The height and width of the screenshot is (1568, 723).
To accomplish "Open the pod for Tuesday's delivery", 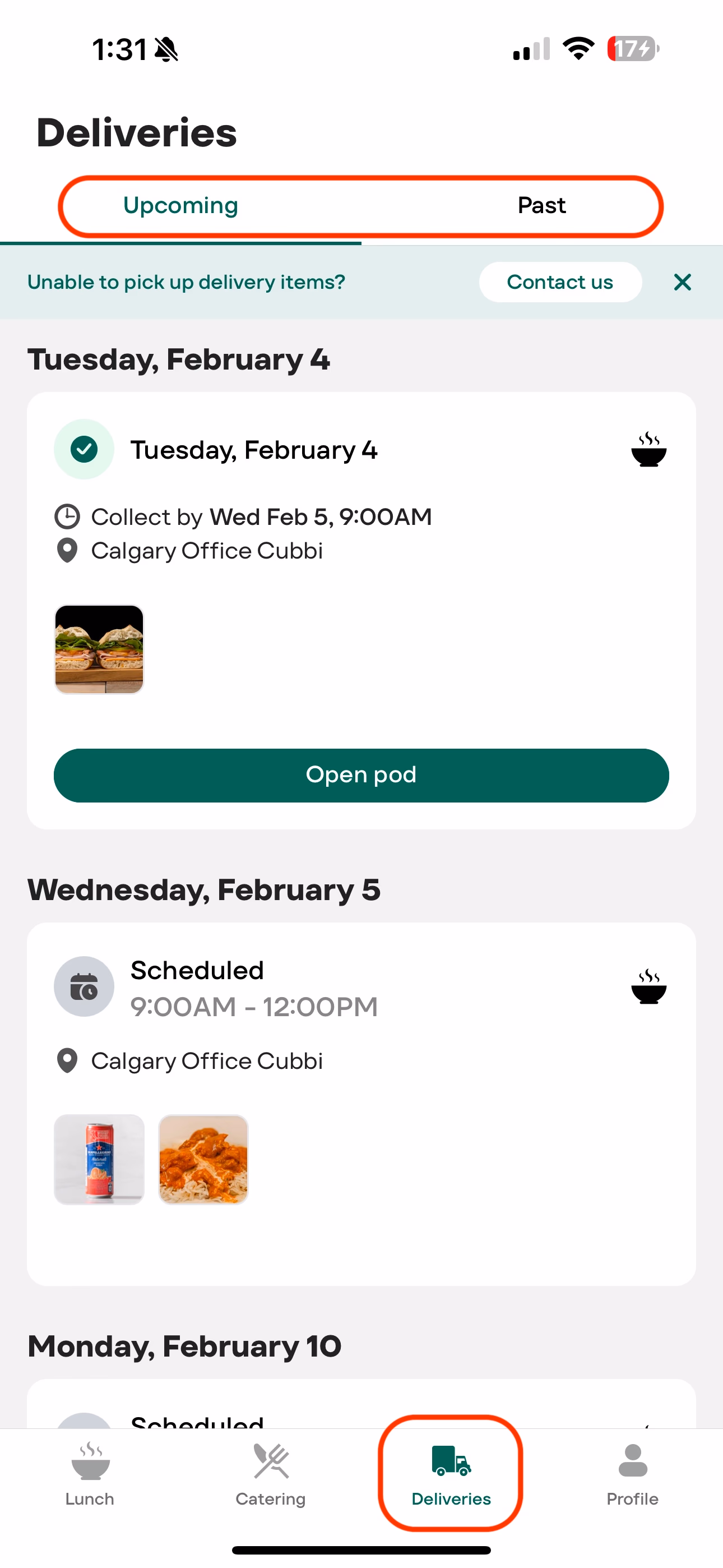I will coord(361,775).
